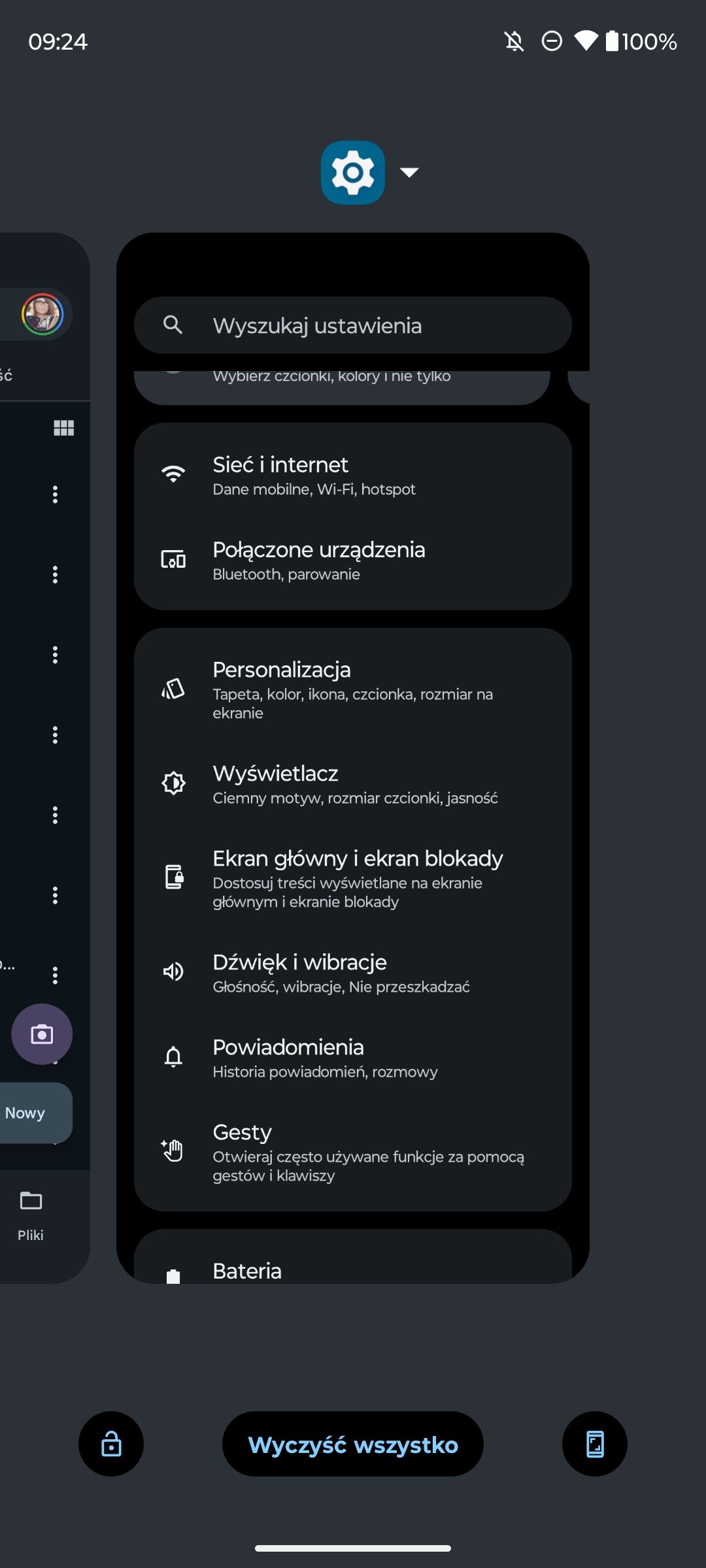Tap Wyczyść wszystko to clear all apps
The image size is (706, 1568).
[x=353, y=1445]
